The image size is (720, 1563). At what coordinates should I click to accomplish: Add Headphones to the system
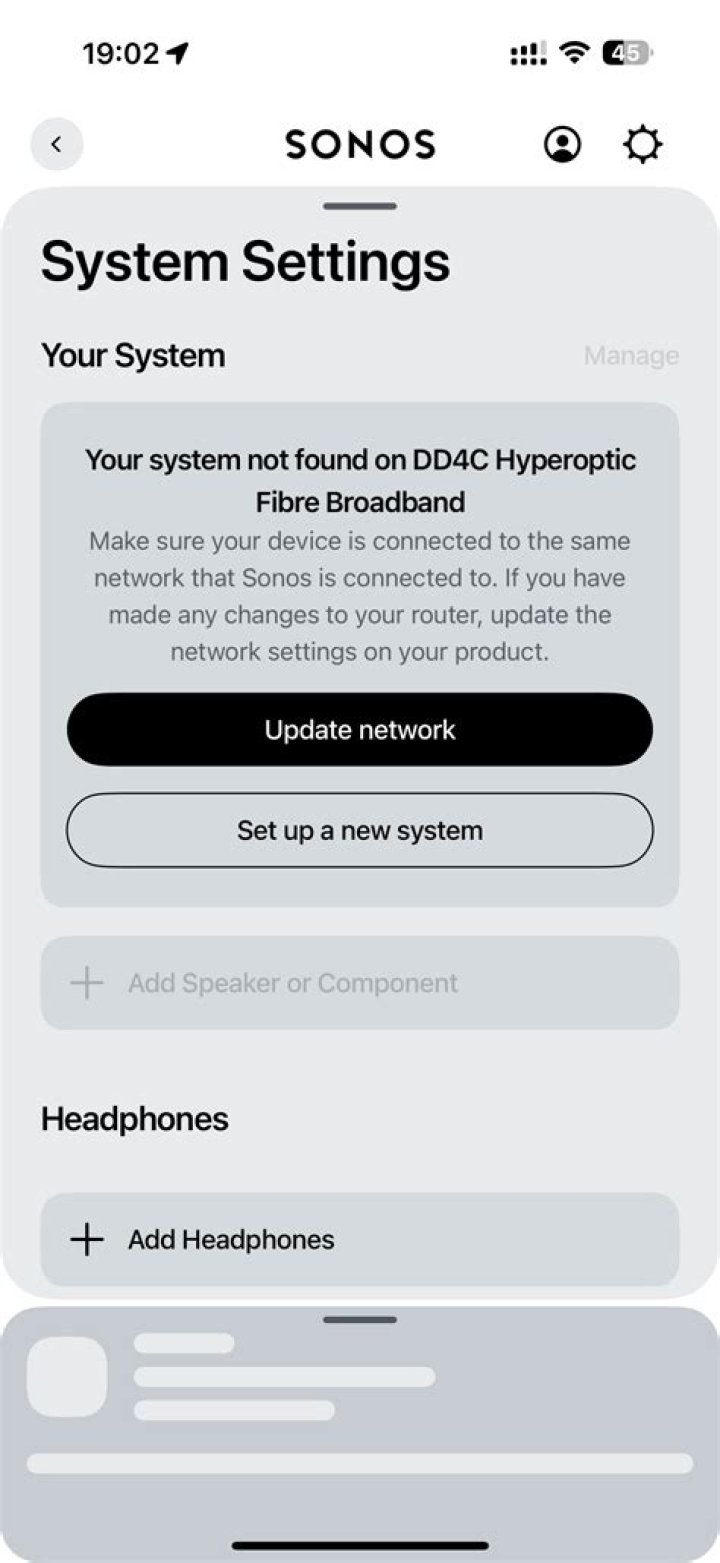tap(360, 1240)
